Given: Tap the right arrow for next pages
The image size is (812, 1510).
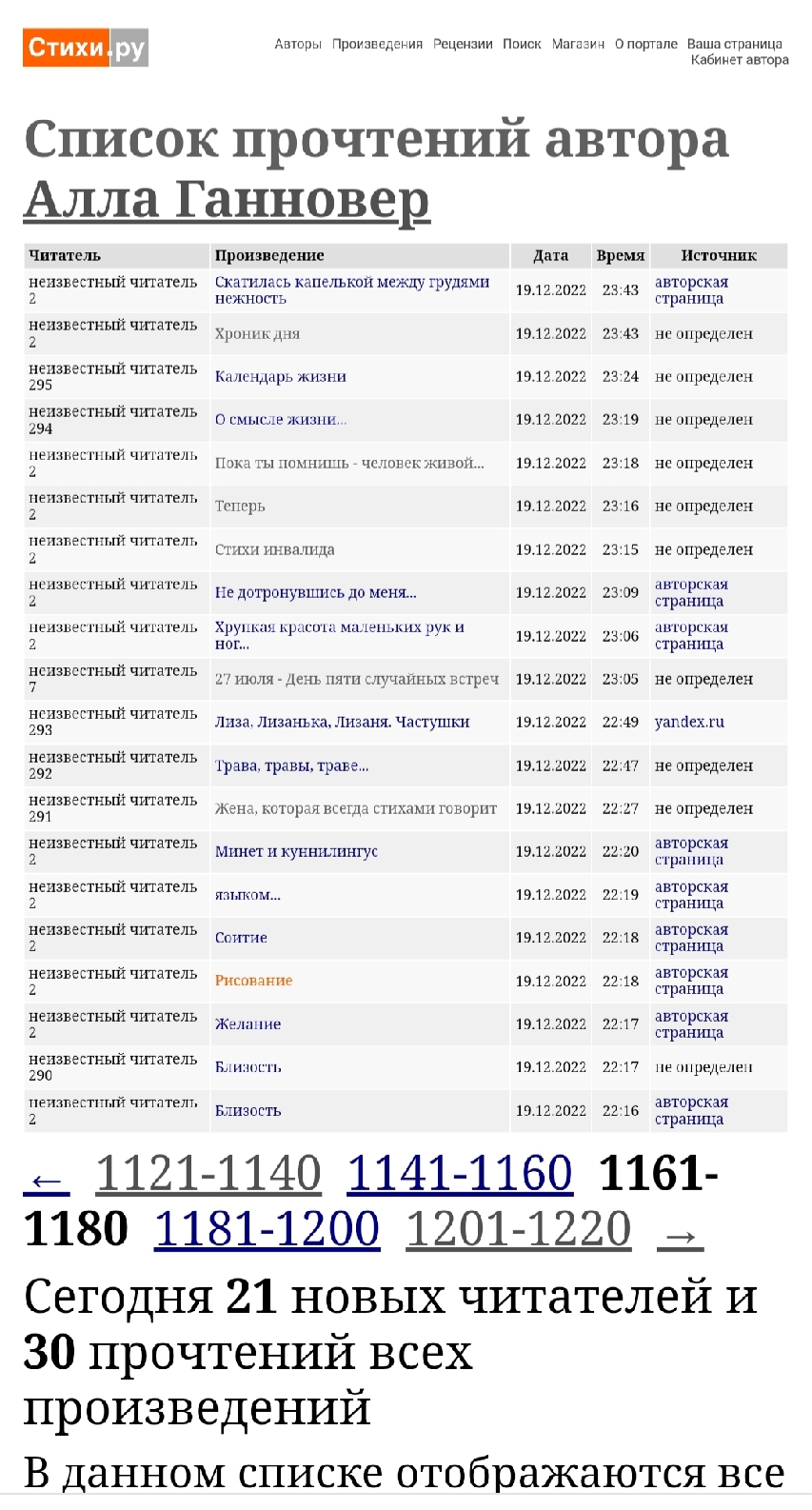Looking at the screenshot, I should click(x=681, y=1236).
